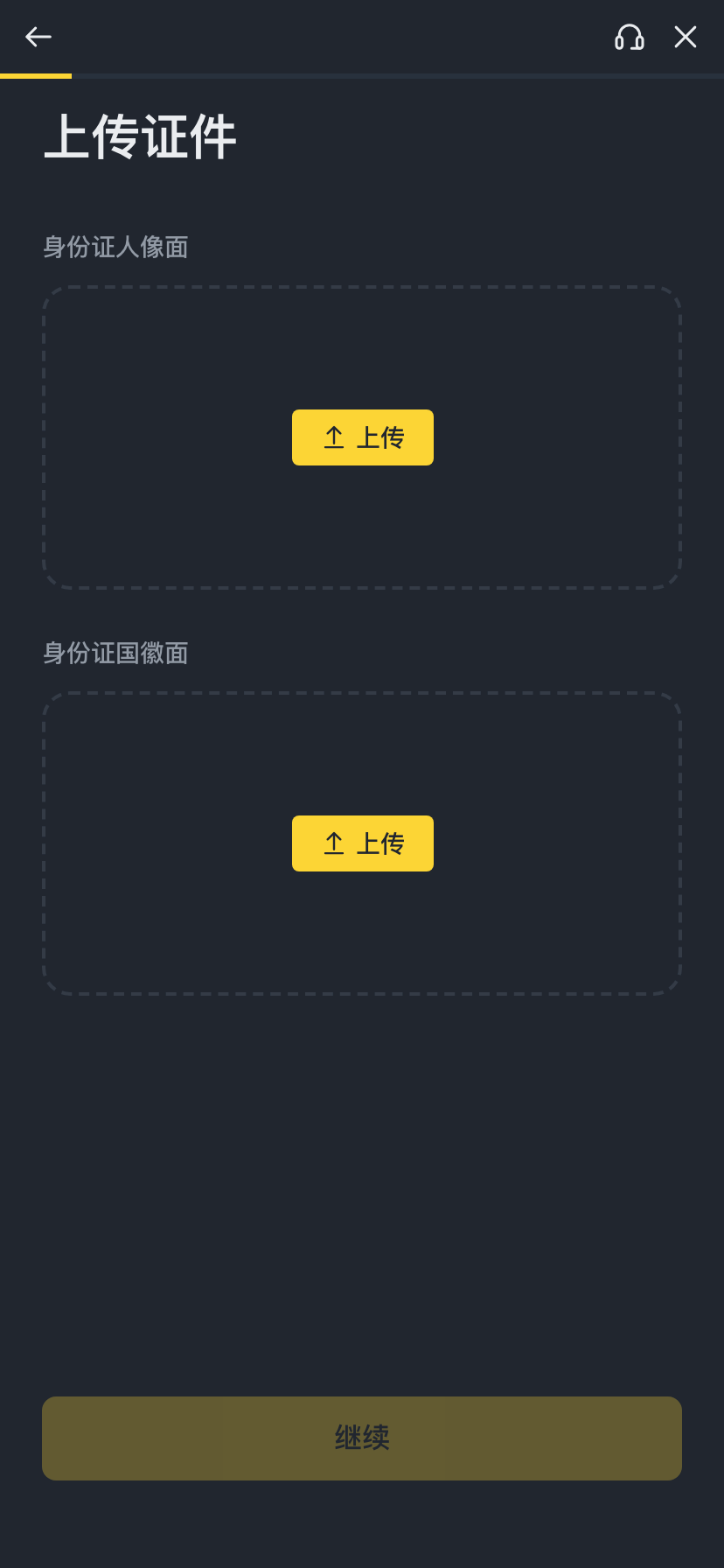724x1568 pixels.
Task: Click the upload arrow icon for 身份证国徽面
Action: coord(333,843)
